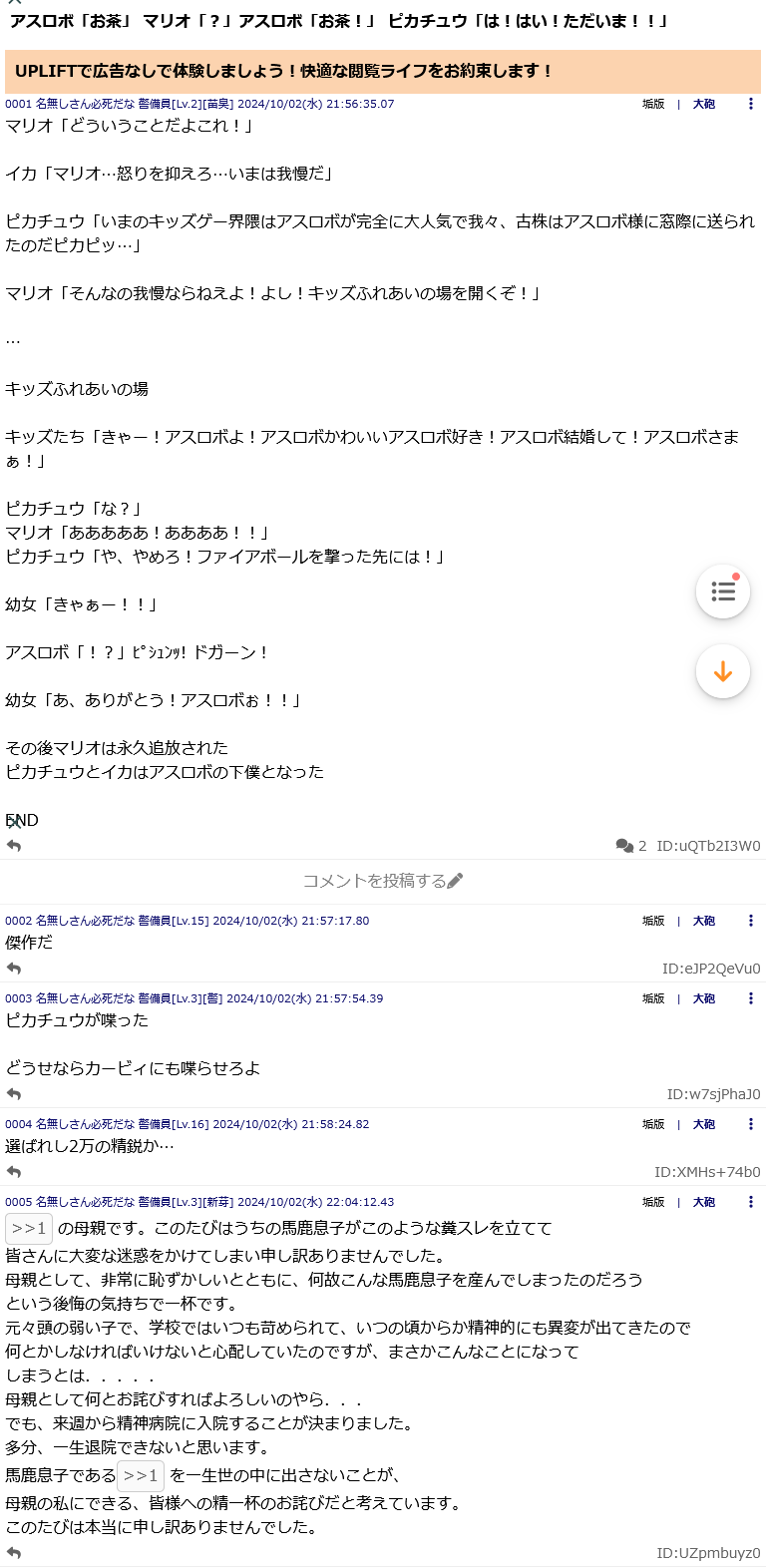Tap 大砲 link on post 0005
Image resolution: width=766 pixels, height=1568 pixels.
tap(704, 1202)
